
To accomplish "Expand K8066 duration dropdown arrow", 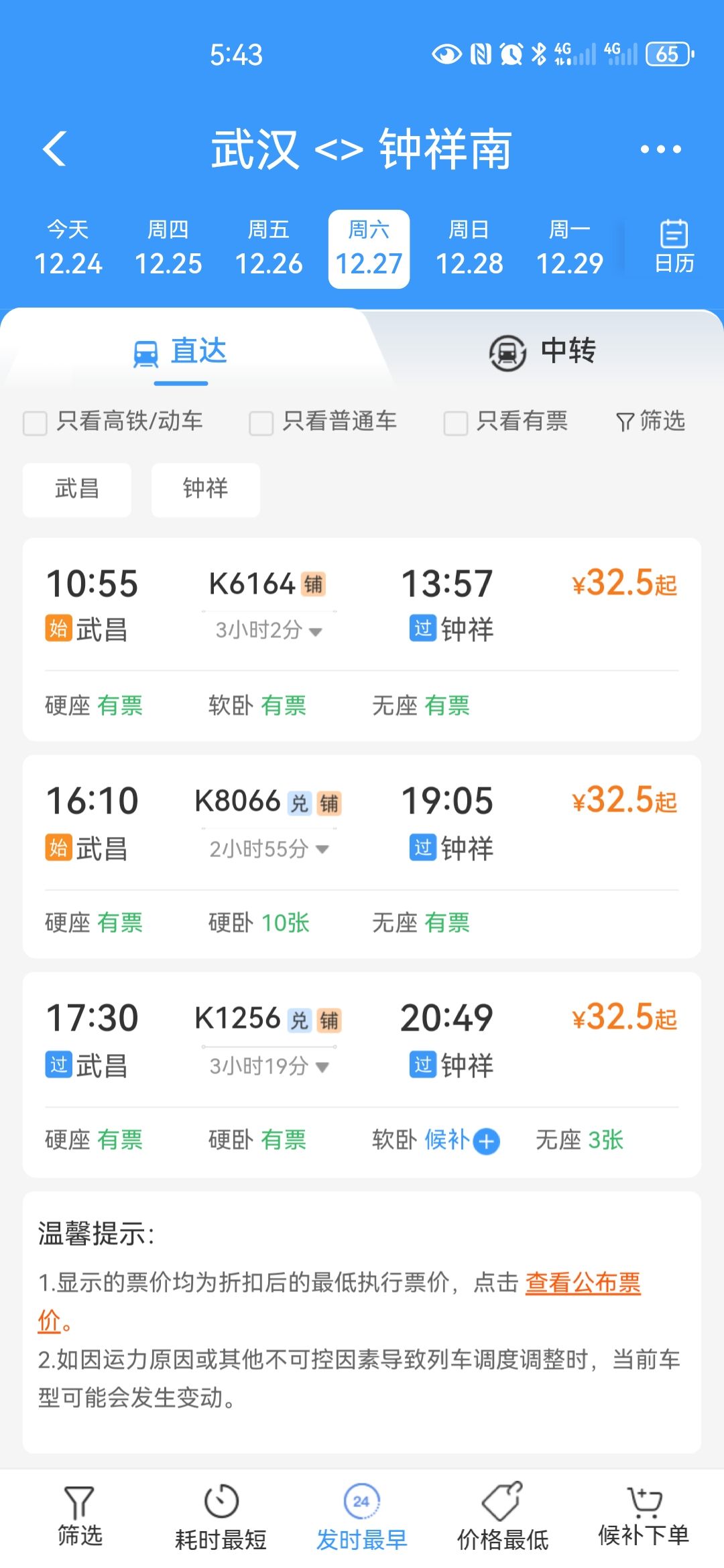I will [322, 849].
